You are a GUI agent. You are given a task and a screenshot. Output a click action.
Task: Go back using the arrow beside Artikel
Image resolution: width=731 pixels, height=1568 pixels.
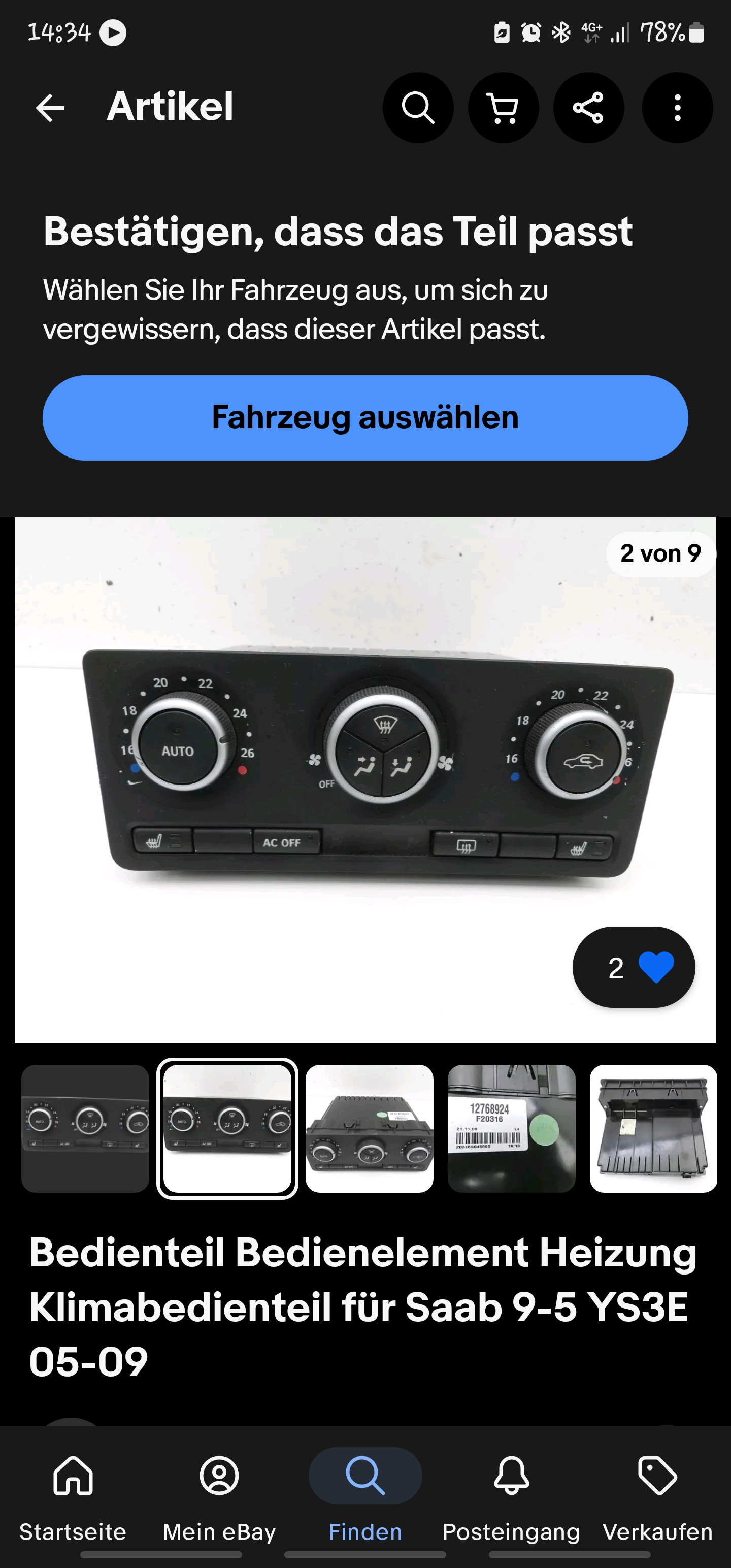pyautogui.click(x=50, y=108)
